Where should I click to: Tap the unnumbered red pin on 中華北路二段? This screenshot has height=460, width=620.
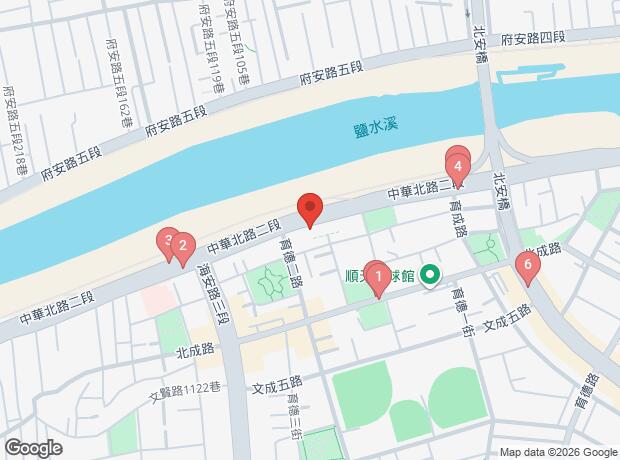pos(310,210)
